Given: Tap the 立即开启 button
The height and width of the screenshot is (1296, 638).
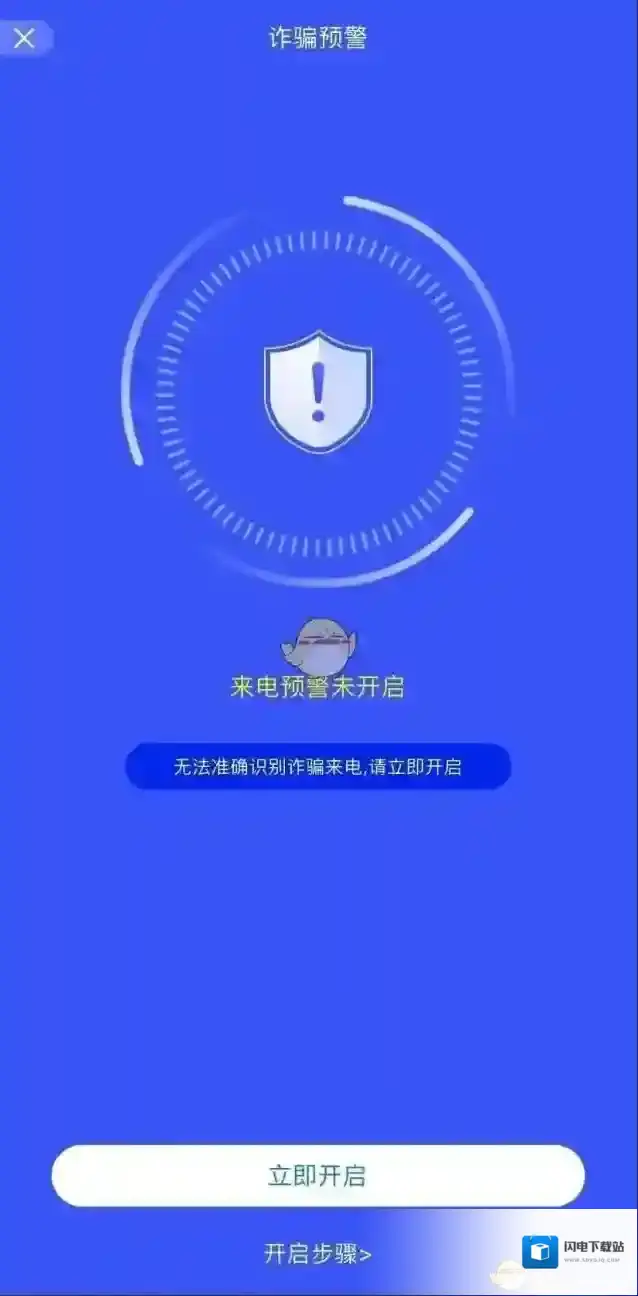Looking at the screenshot, I should [318, 1176].
